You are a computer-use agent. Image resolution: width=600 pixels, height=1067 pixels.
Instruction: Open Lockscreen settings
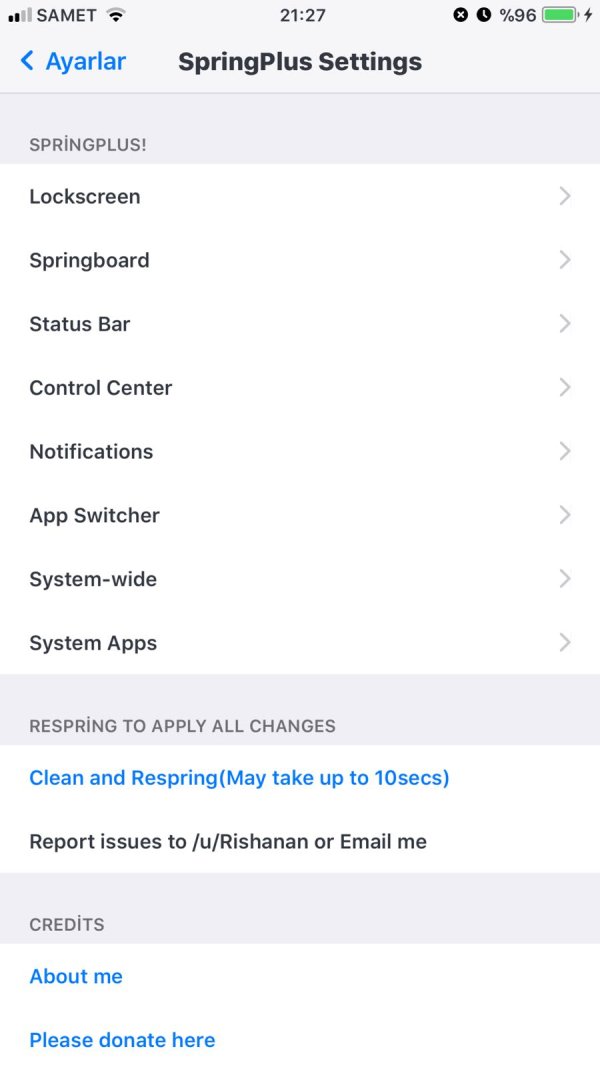point(300,196)
